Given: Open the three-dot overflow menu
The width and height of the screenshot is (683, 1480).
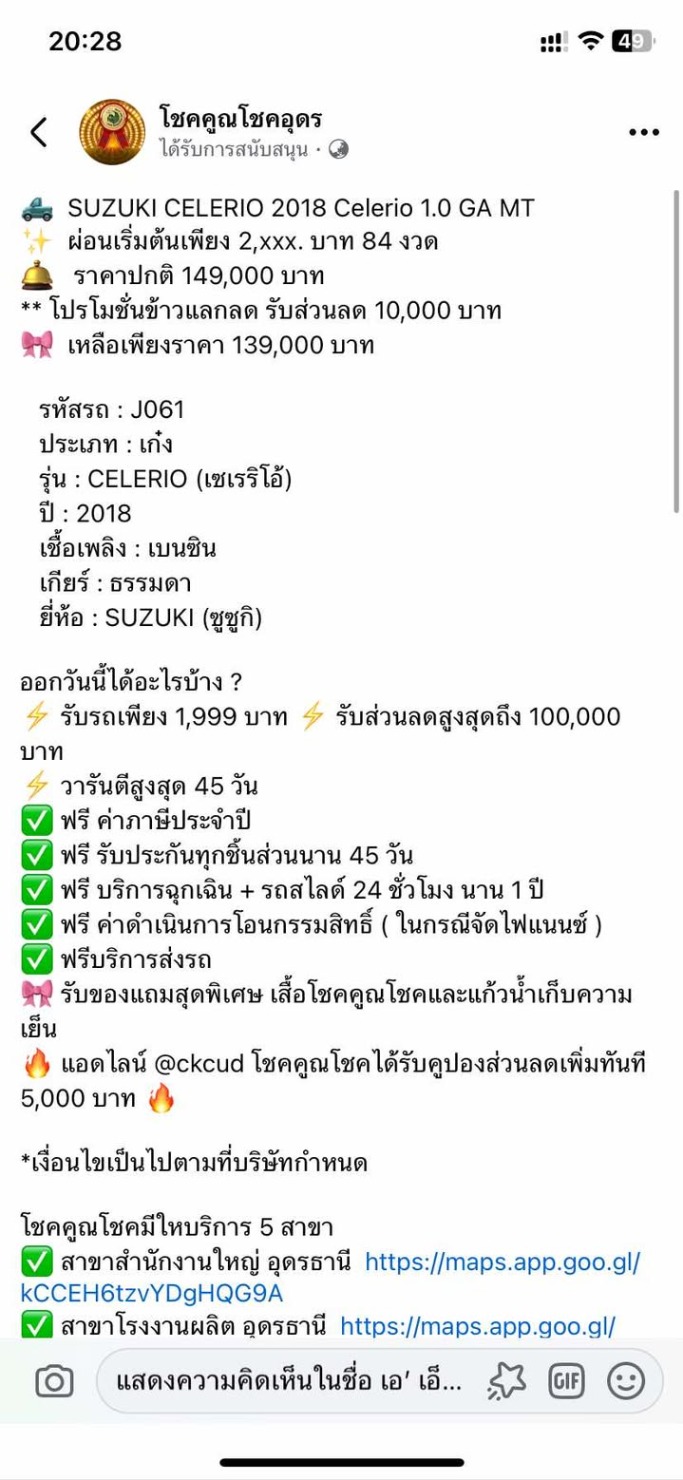Looking at the screenshot, I should tap(644, 132).
